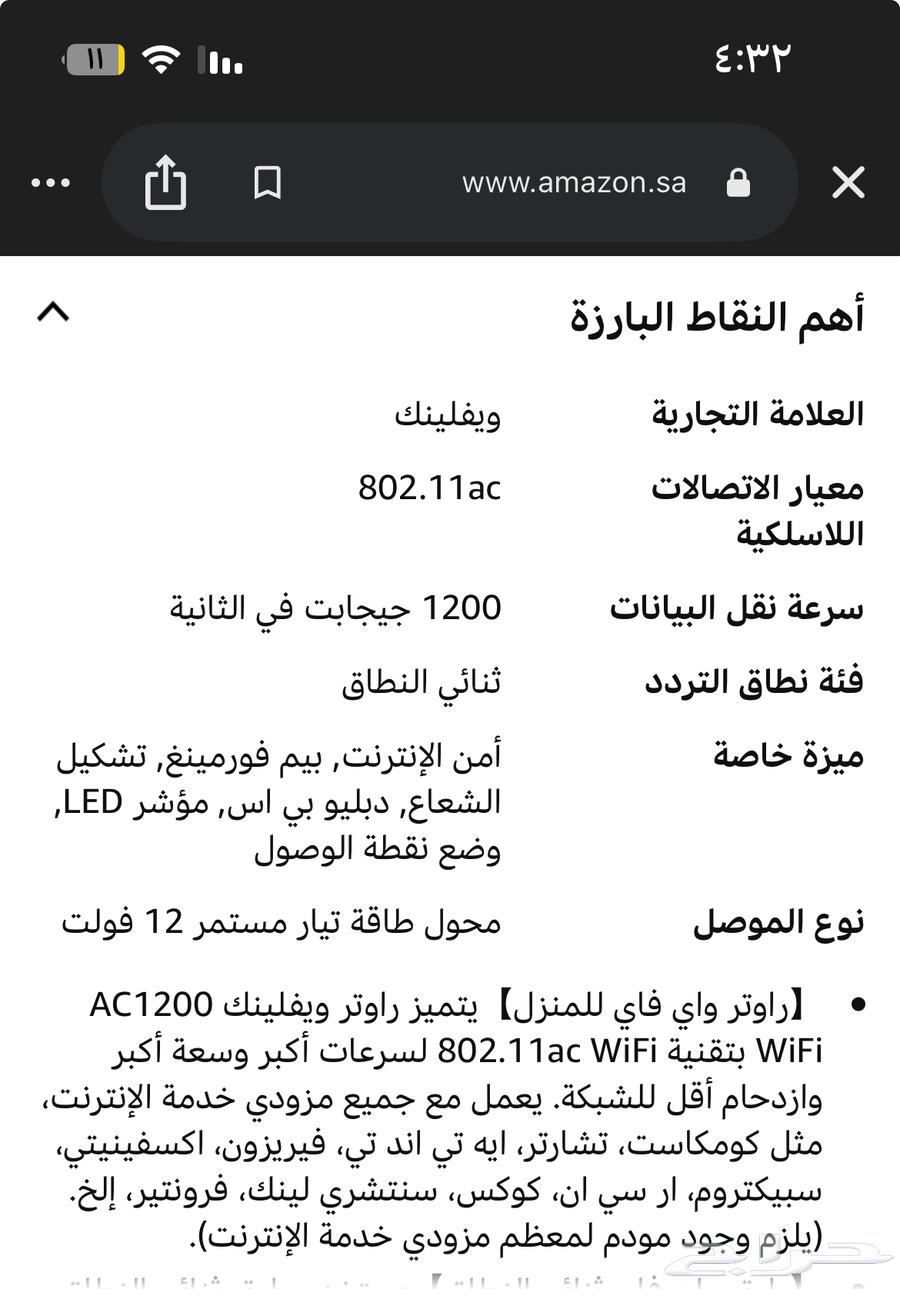Tap the battery level indicator to check charge
The image size is (900, 1289).
(x=95, y=57)
